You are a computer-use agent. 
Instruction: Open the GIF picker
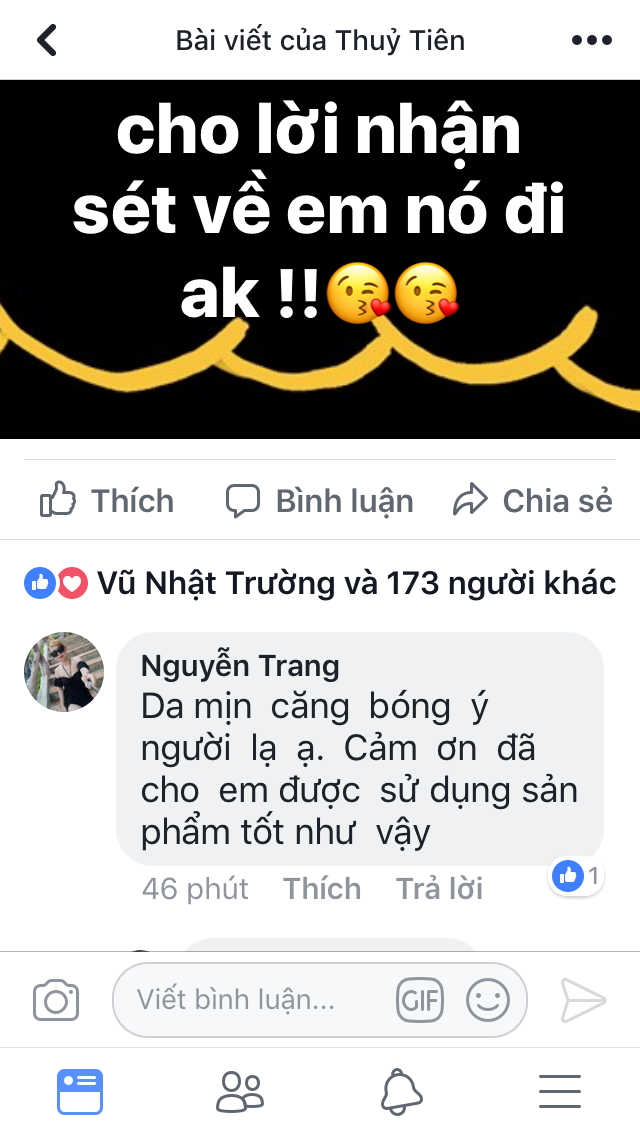tap(420, 1001)
